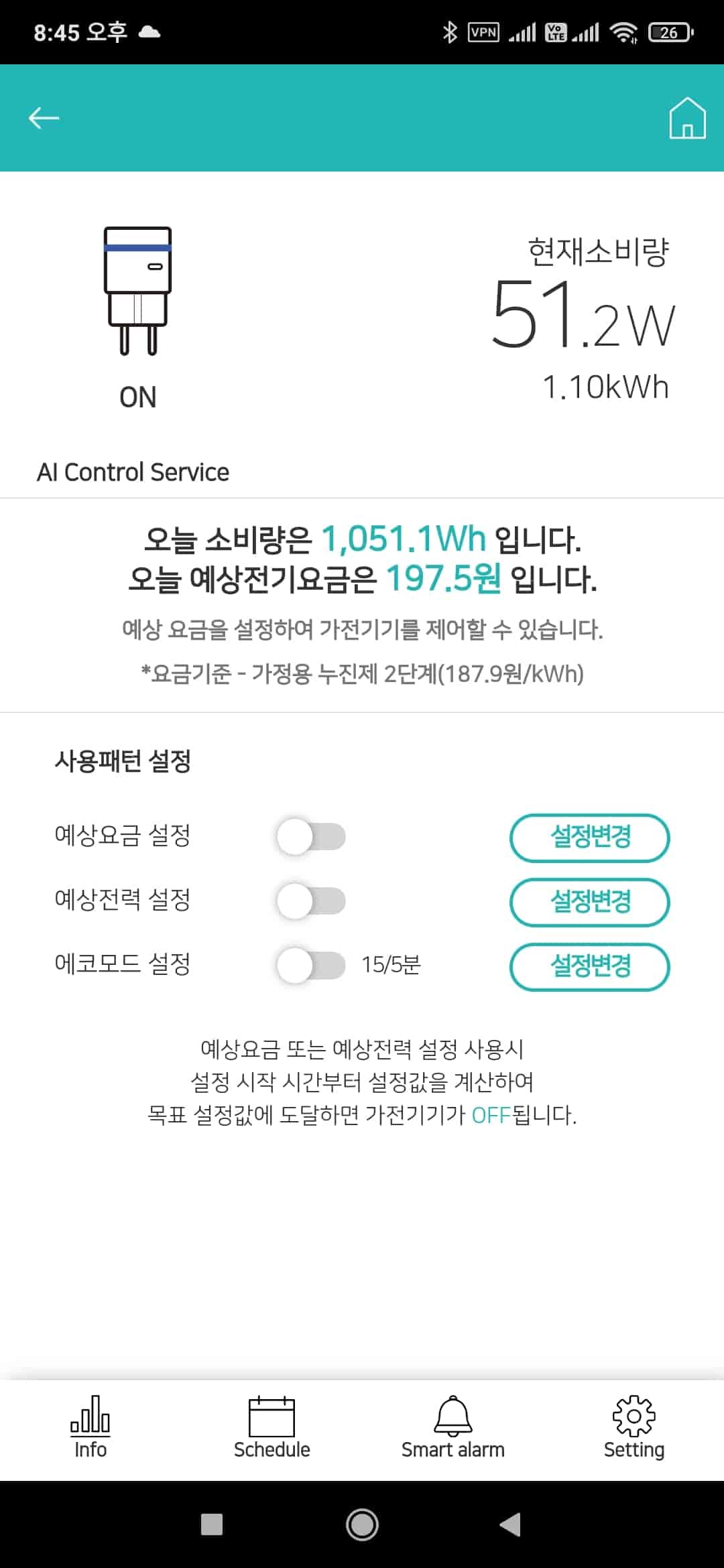Image resolution: width=724 pixels, height=1568 pixels.
Task: Tap the 설정변경 button for 예상전력
Action: pos(589,901)
